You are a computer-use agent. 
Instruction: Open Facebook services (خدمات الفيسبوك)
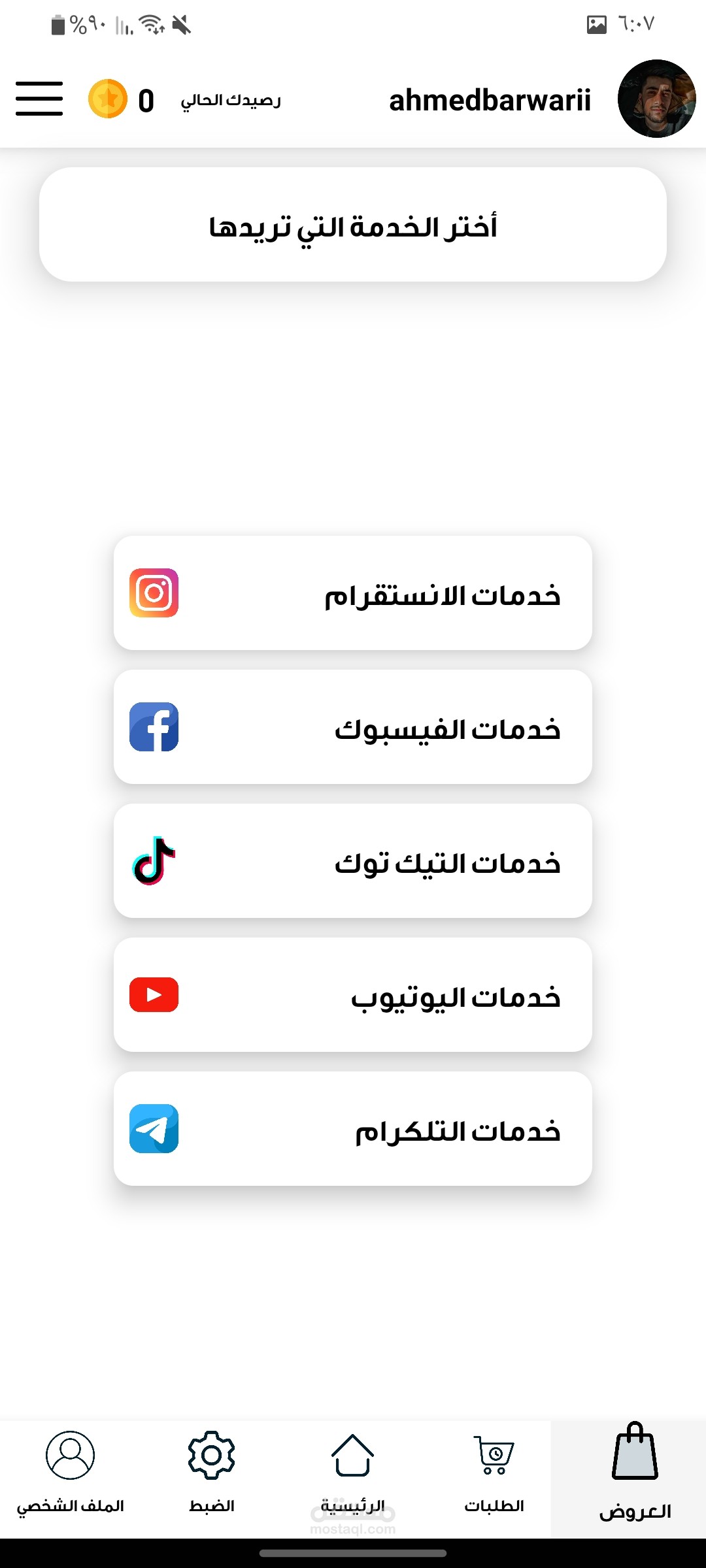[353, 727]
